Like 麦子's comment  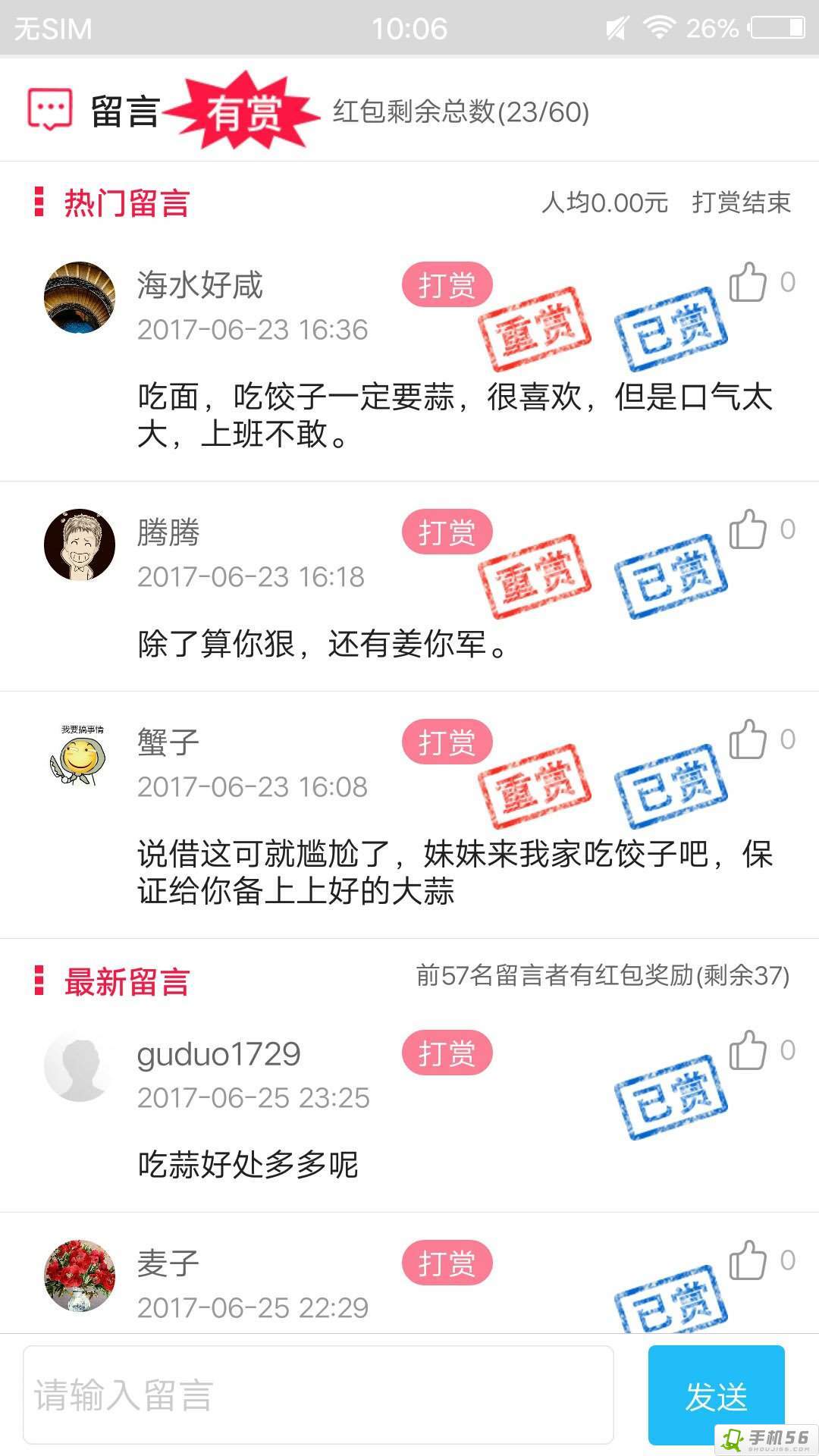[748, 1260]
